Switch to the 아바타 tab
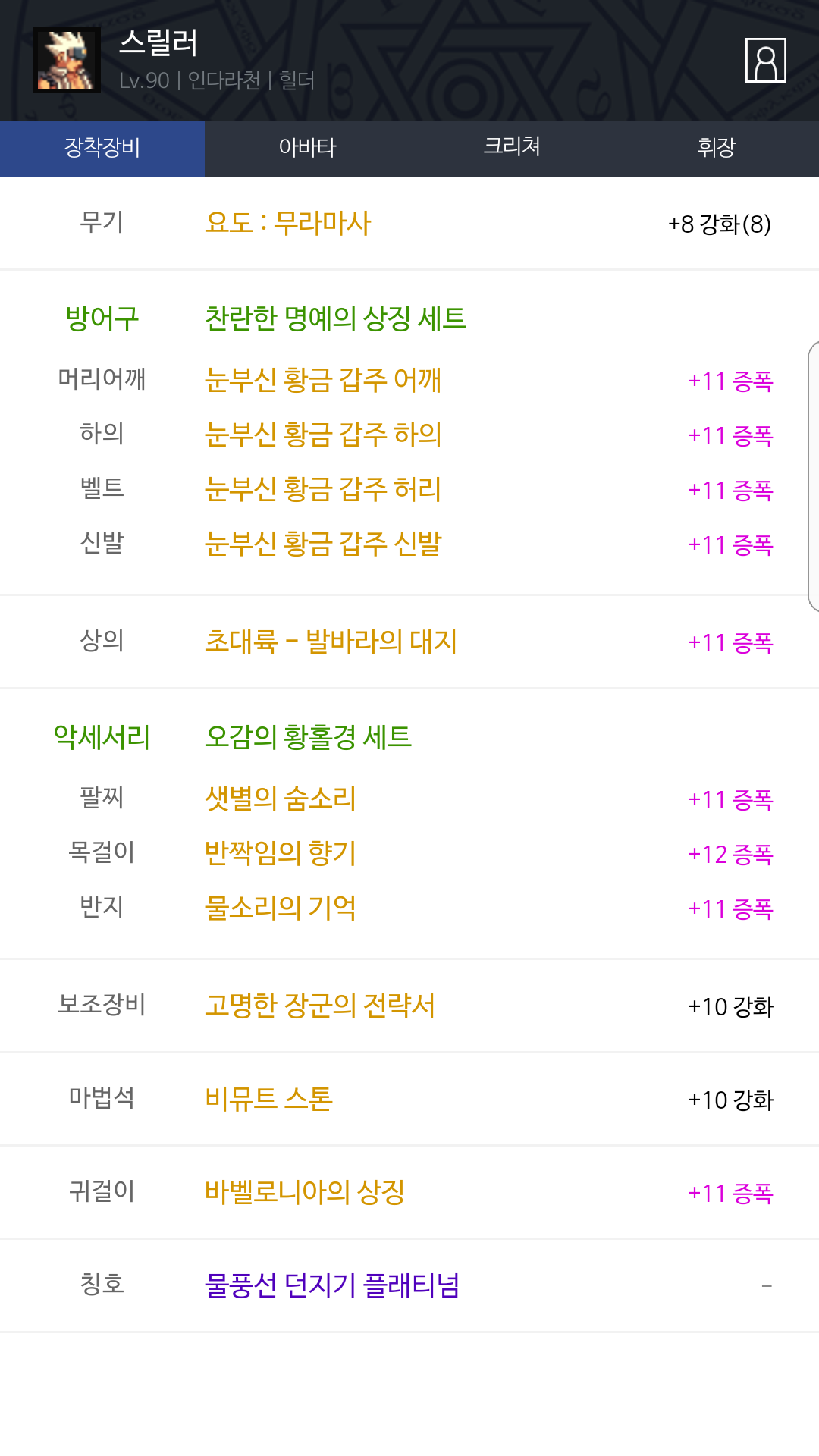This screenshot has height=1456, width=819. pyautogui.click(x=307, y=149)
